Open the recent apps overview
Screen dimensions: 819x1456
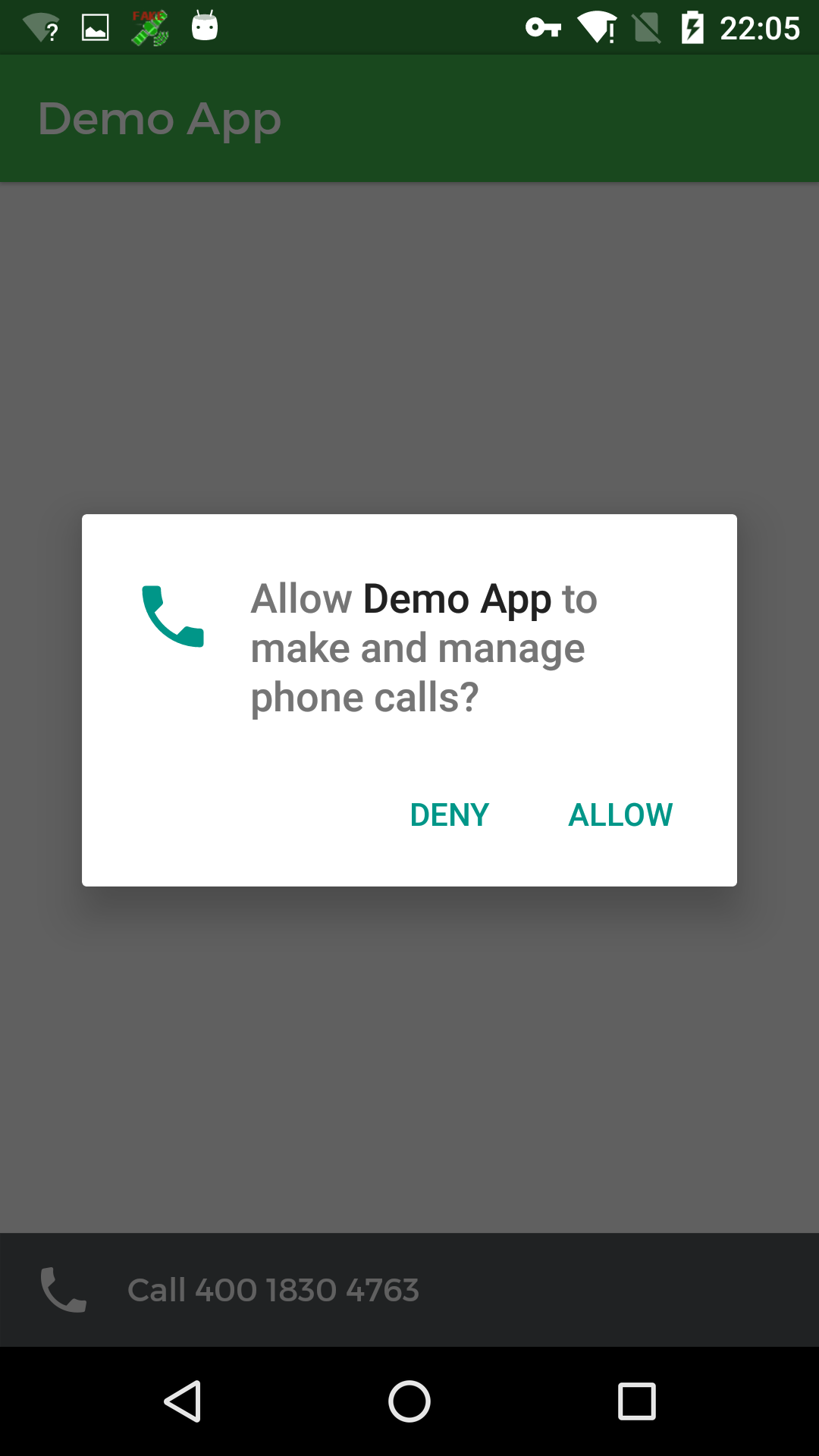click(636, 1401)
